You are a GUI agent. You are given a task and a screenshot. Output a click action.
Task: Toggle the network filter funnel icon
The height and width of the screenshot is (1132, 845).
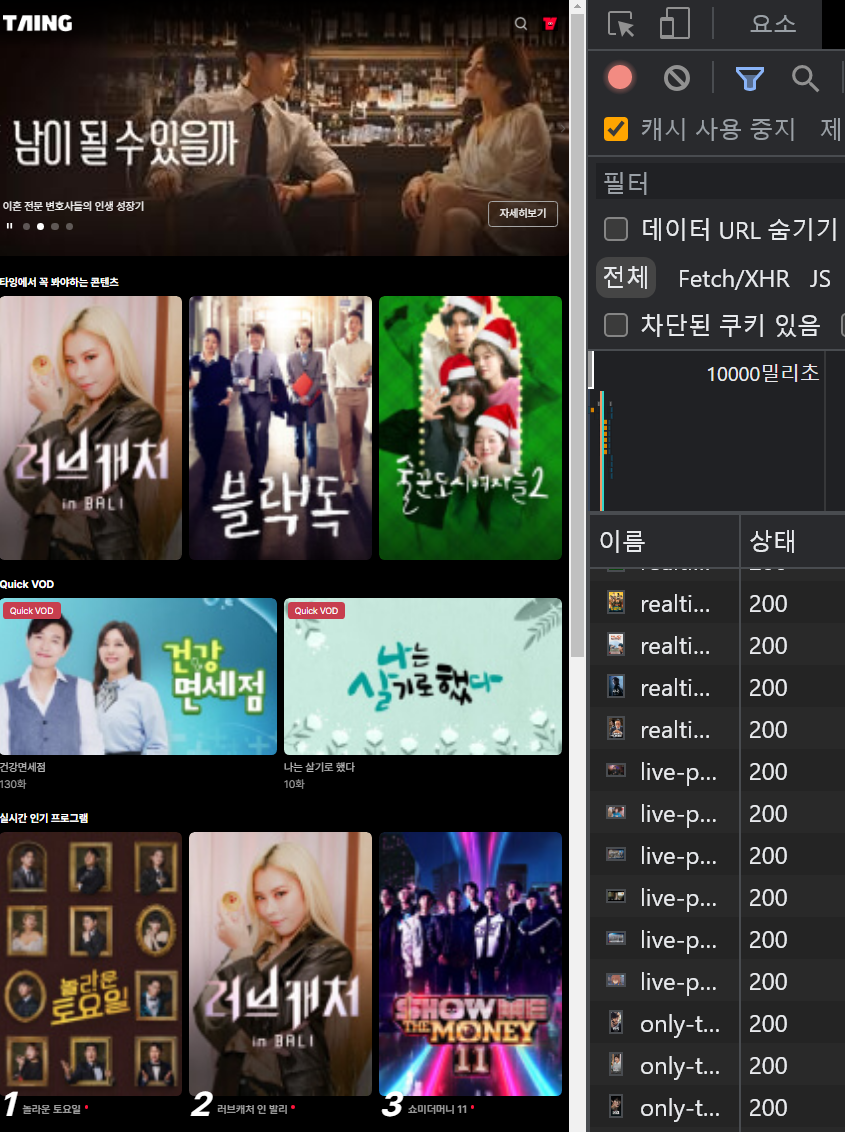coord(749,77)
